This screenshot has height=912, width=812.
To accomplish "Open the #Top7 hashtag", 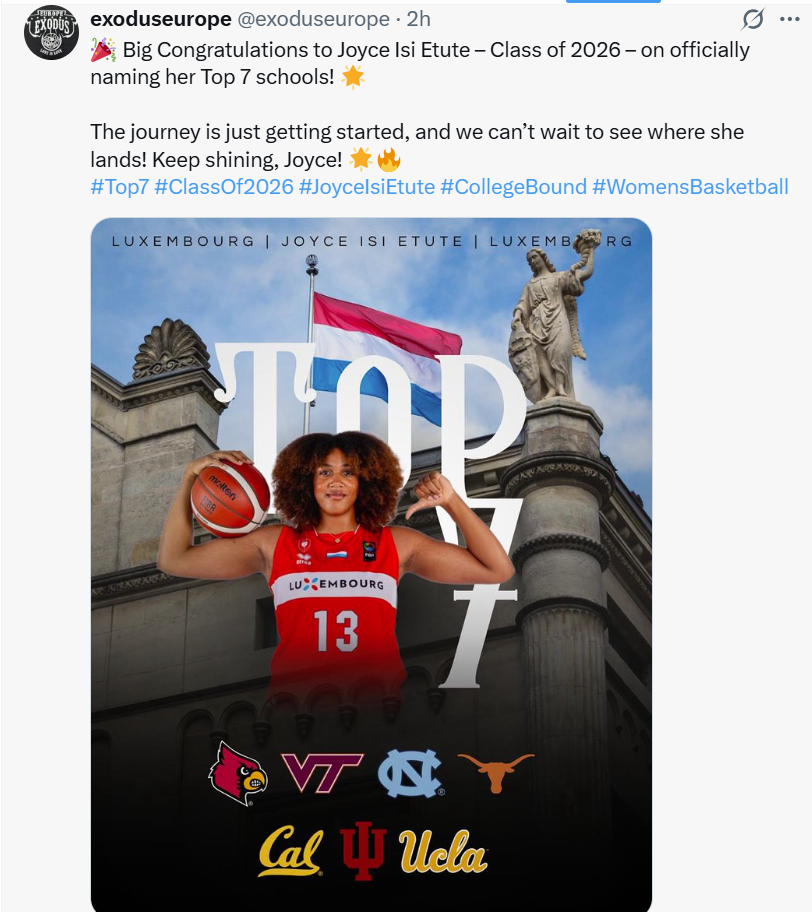I will pos(119,187).
